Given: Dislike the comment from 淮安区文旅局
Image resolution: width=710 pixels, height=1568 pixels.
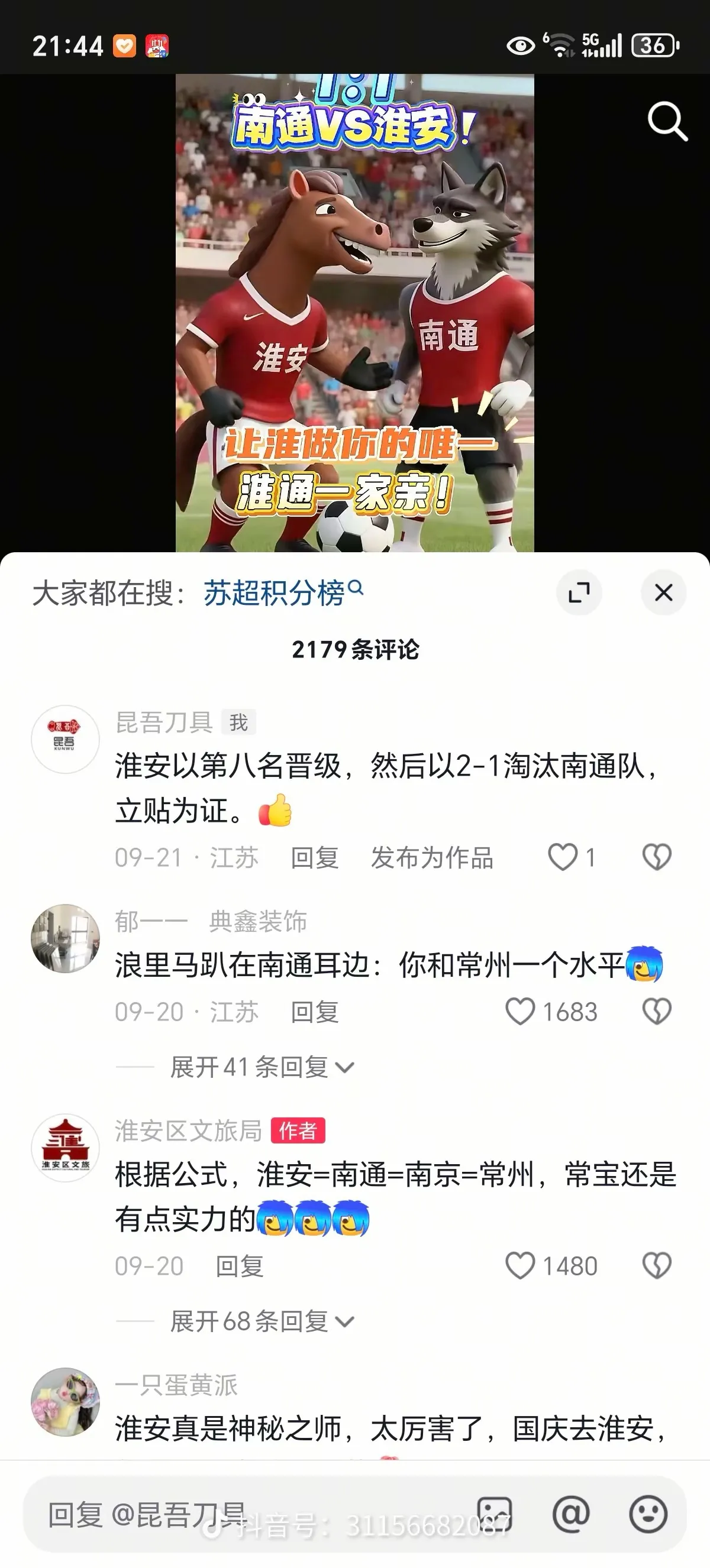Looking at the screenshot, I should (657, 1266).
